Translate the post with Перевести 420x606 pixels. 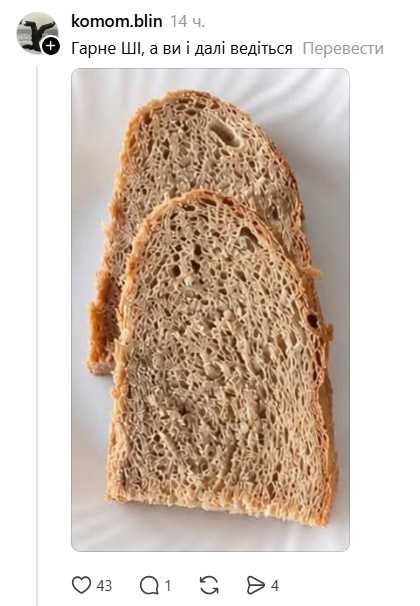point(343,49)
